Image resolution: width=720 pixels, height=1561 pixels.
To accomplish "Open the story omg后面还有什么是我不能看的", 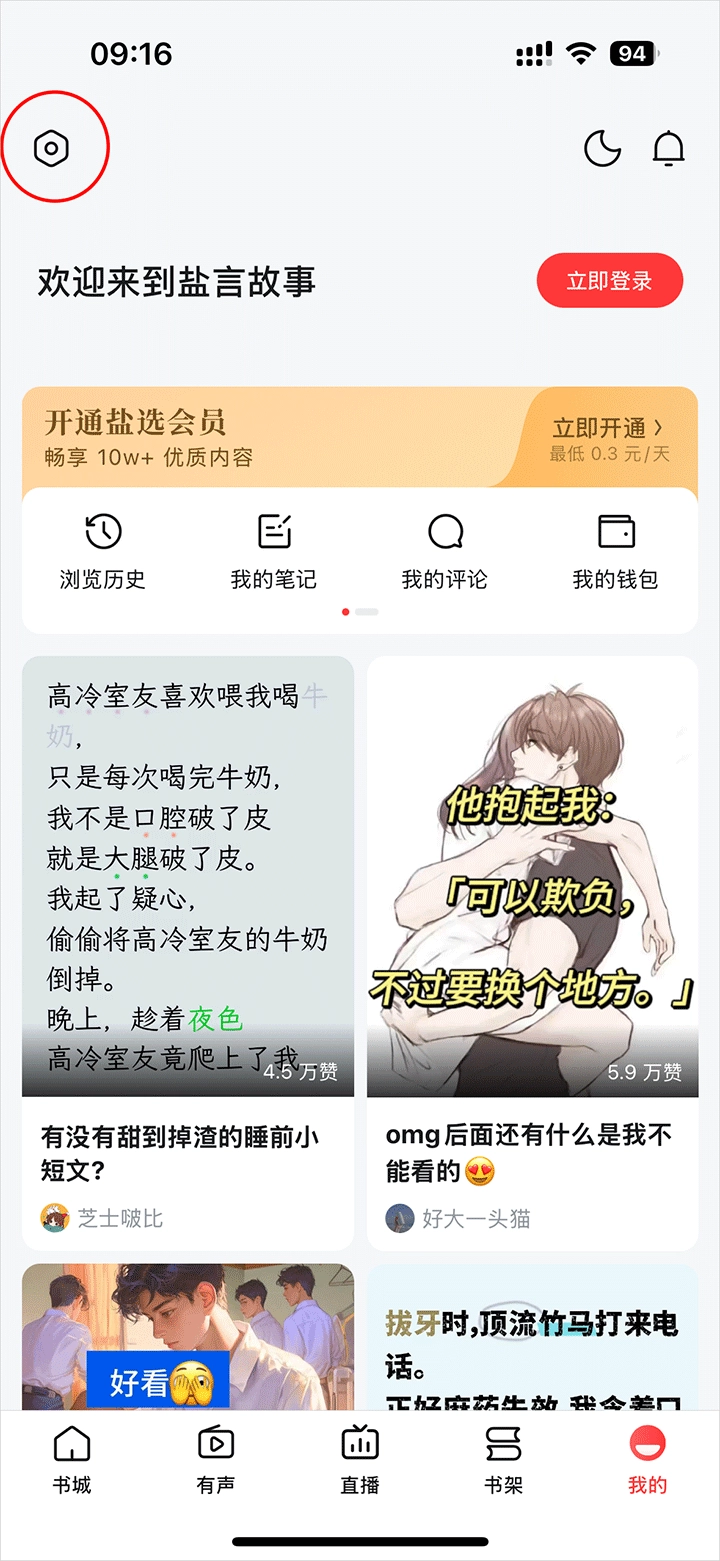I will (530, 1152).
